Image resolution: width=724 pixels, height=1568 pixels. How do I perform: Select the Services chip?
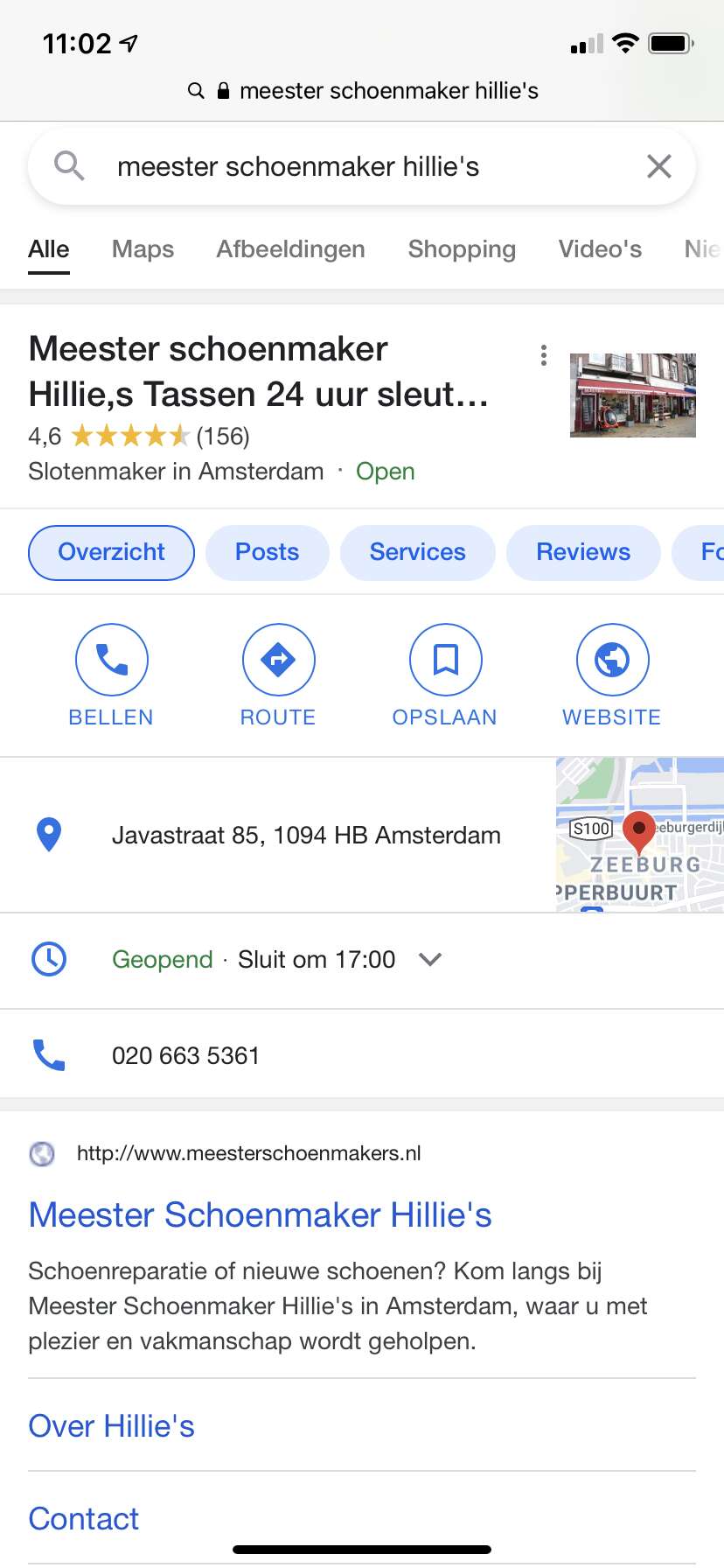pyautogui.click(x=418, y=552)
